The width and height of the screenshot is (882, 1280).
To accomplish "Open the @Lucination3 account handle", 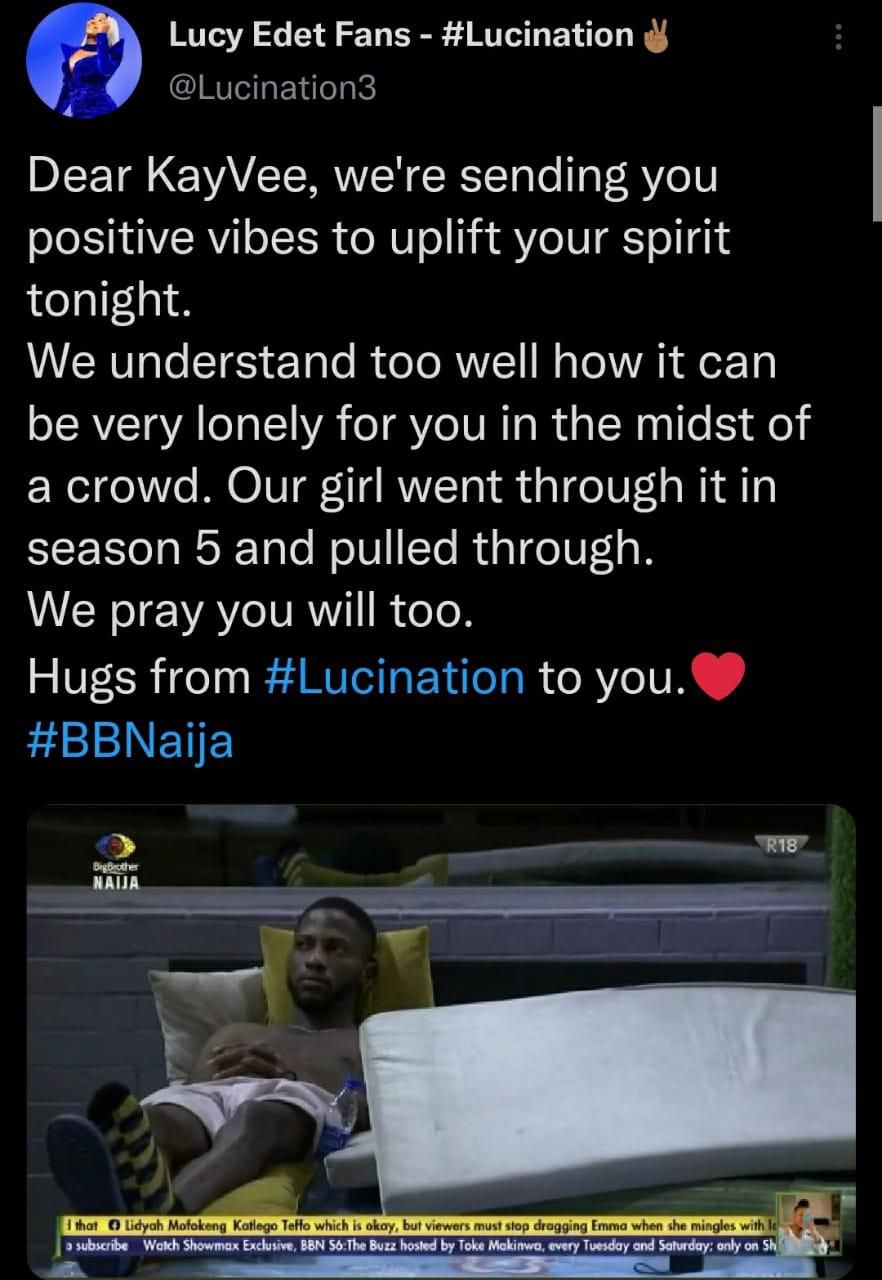I will click(x=272, y=88).
